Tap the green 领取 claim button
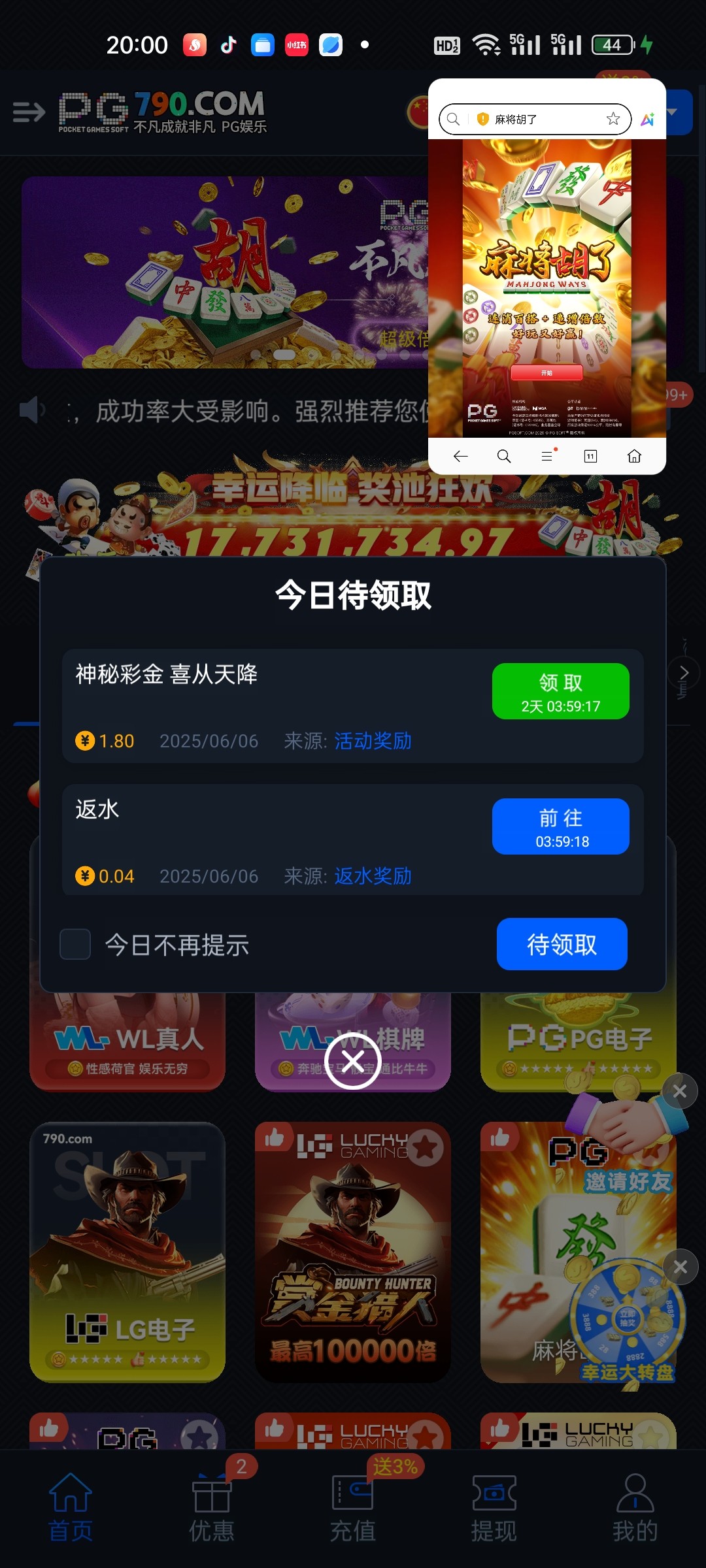706x1568 pixels. 560,691
